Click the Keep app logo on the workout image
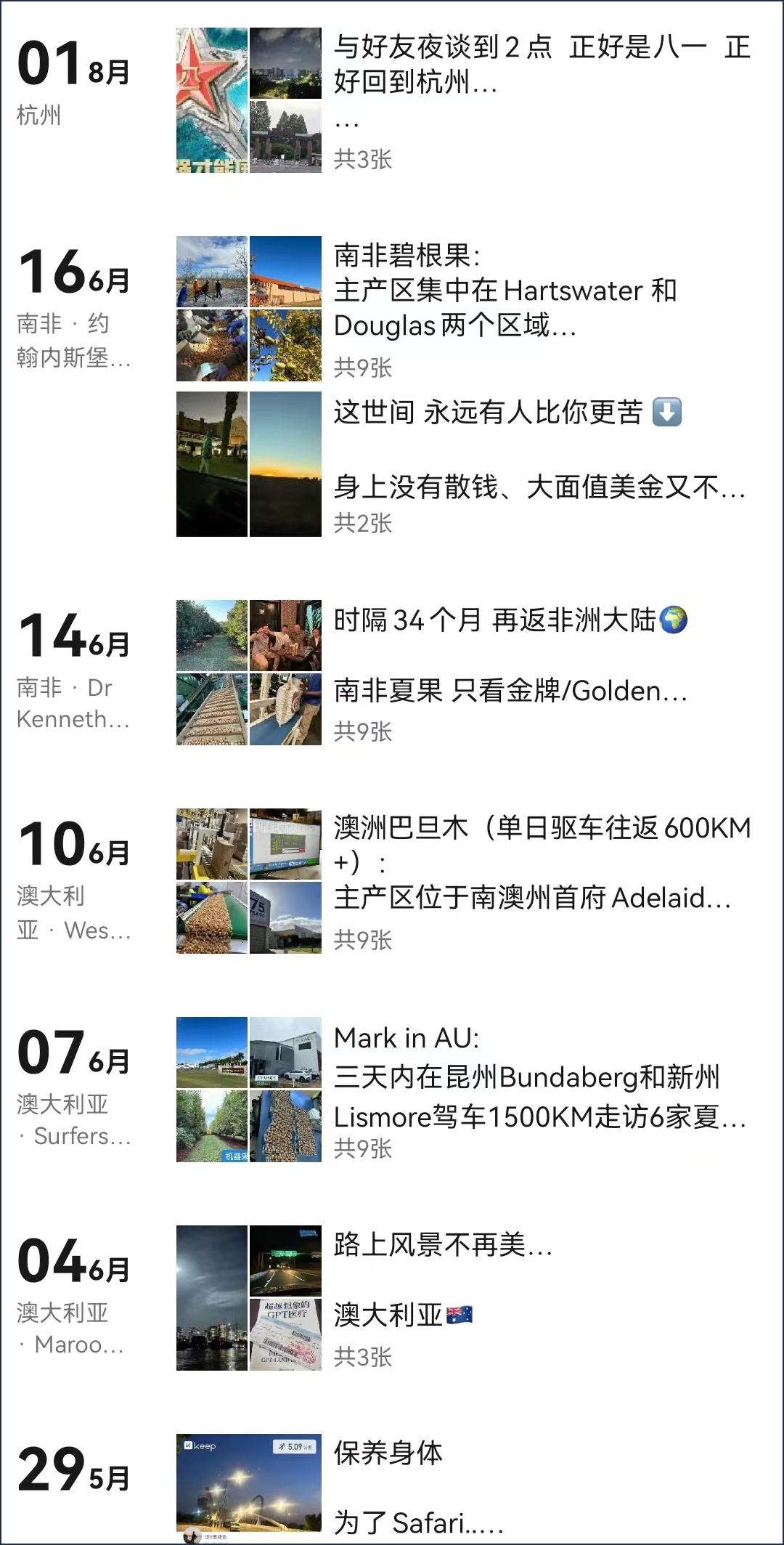784x1545 pixels. [200, 1445]
